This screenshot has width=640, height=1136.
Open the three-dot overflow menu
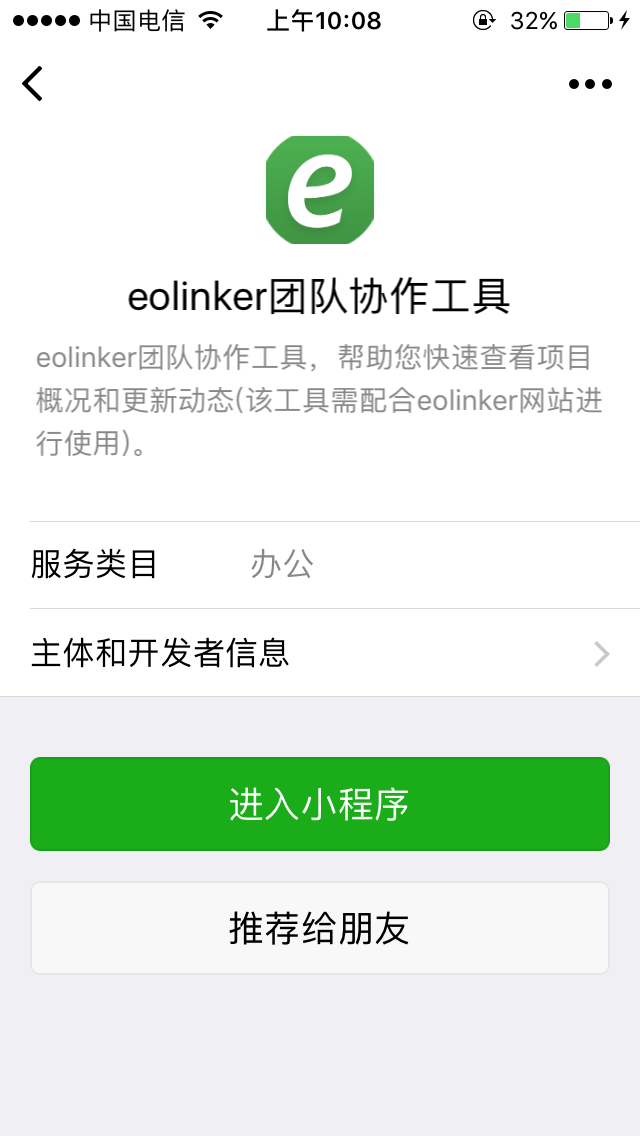click(590, 84)
